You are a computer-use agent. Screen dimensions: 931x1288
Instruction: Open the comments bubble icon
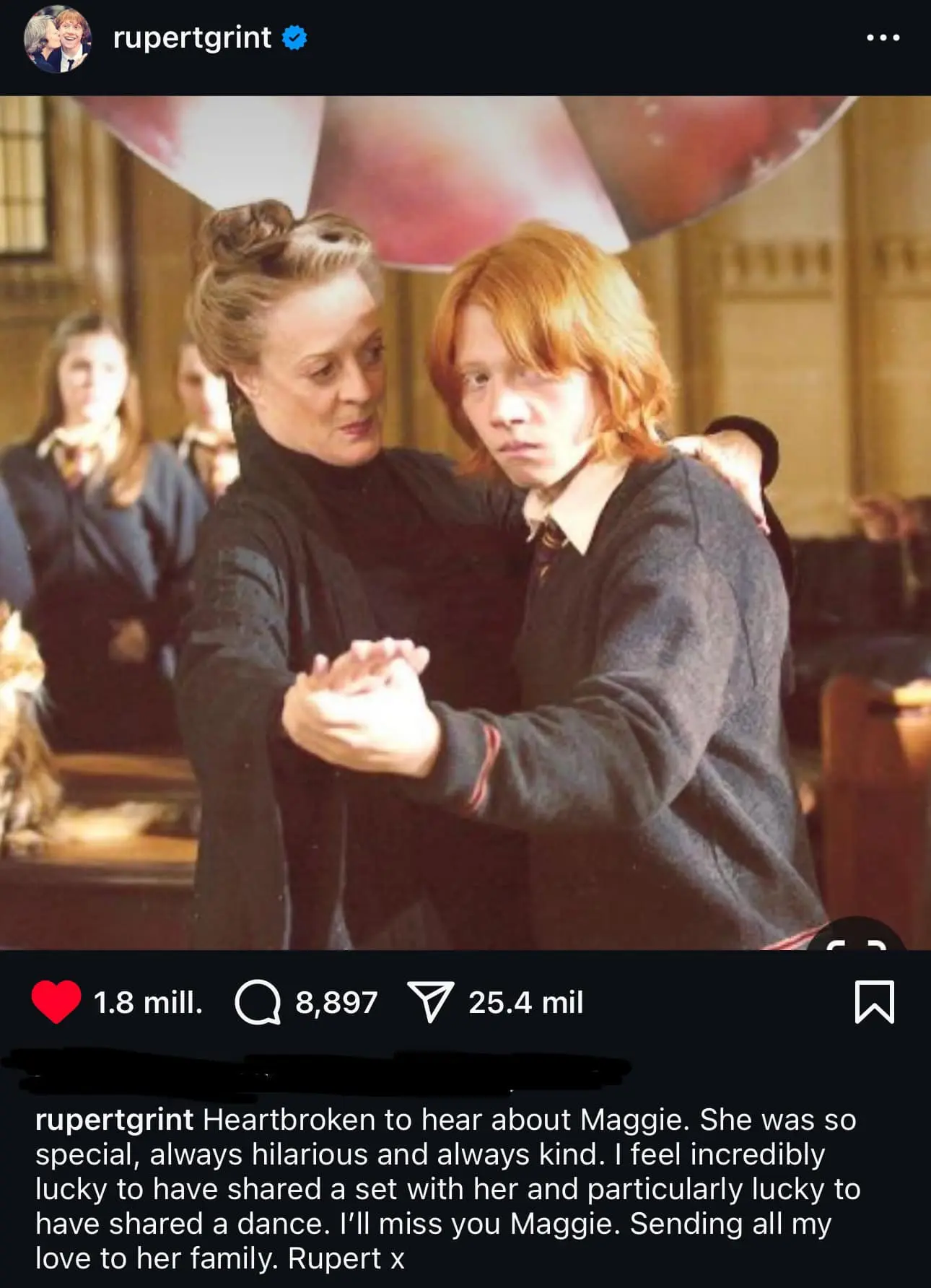tap(258, 1003)
